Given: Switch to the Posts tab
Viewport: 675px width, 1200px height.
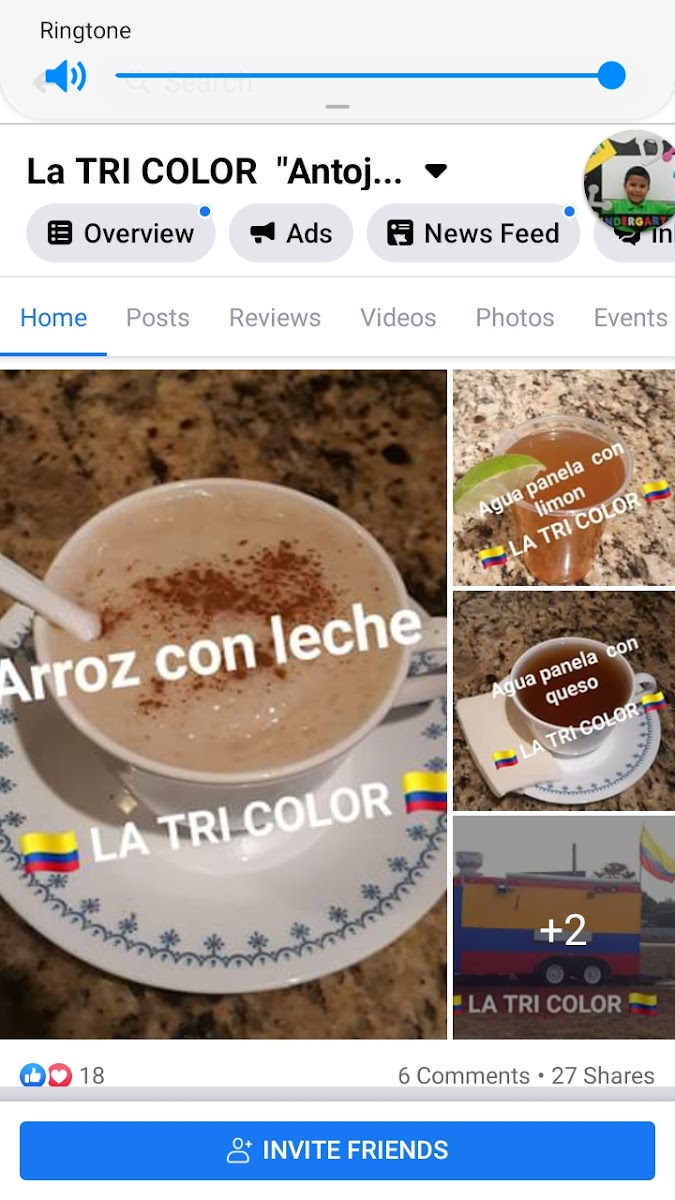Looking at the screenshot, I should [x=157, y=318].
